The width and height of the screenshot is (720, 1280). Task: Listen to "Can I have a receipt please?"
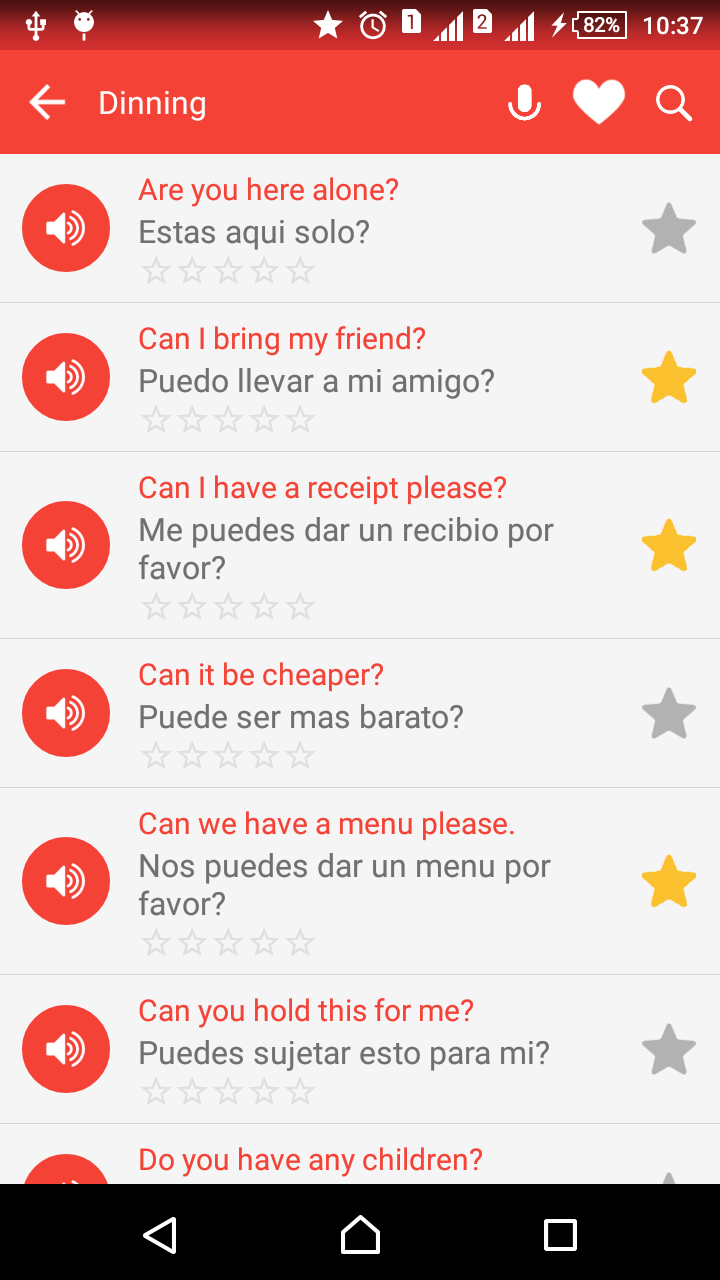point(66,545)
